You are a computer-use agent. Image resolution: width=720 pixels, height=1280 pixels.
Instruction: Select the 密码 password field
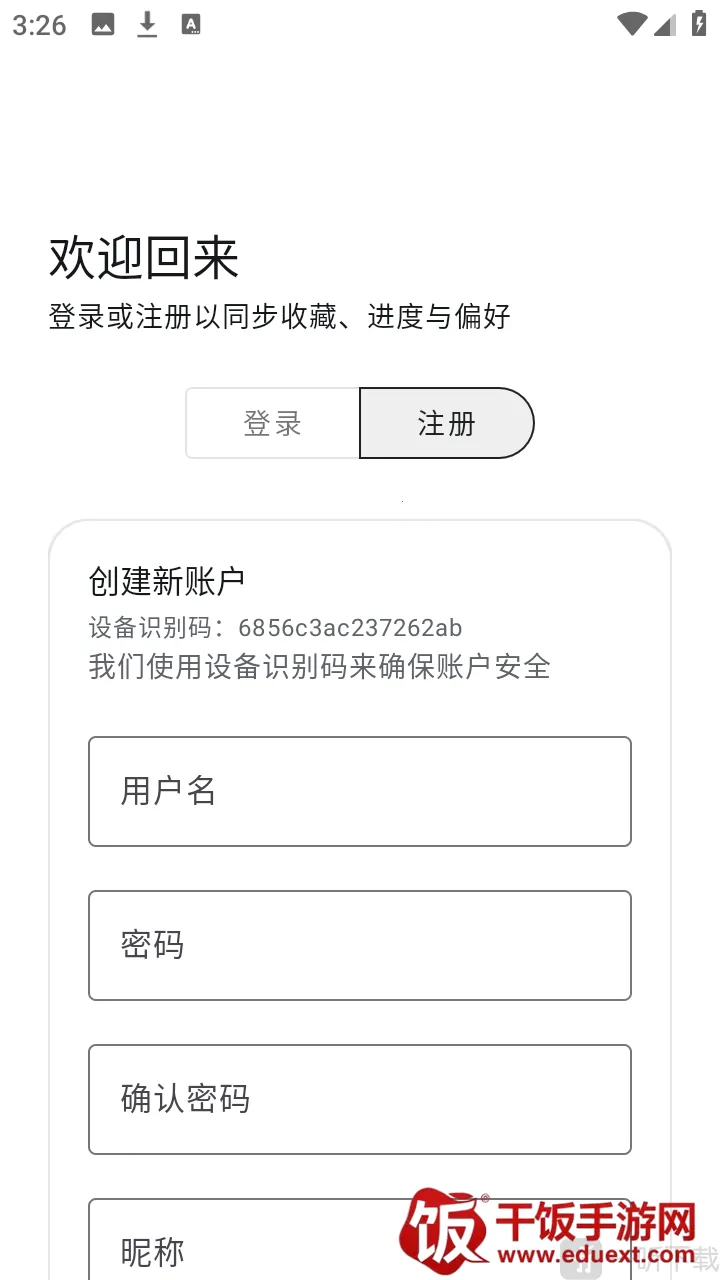pos(360,945)
